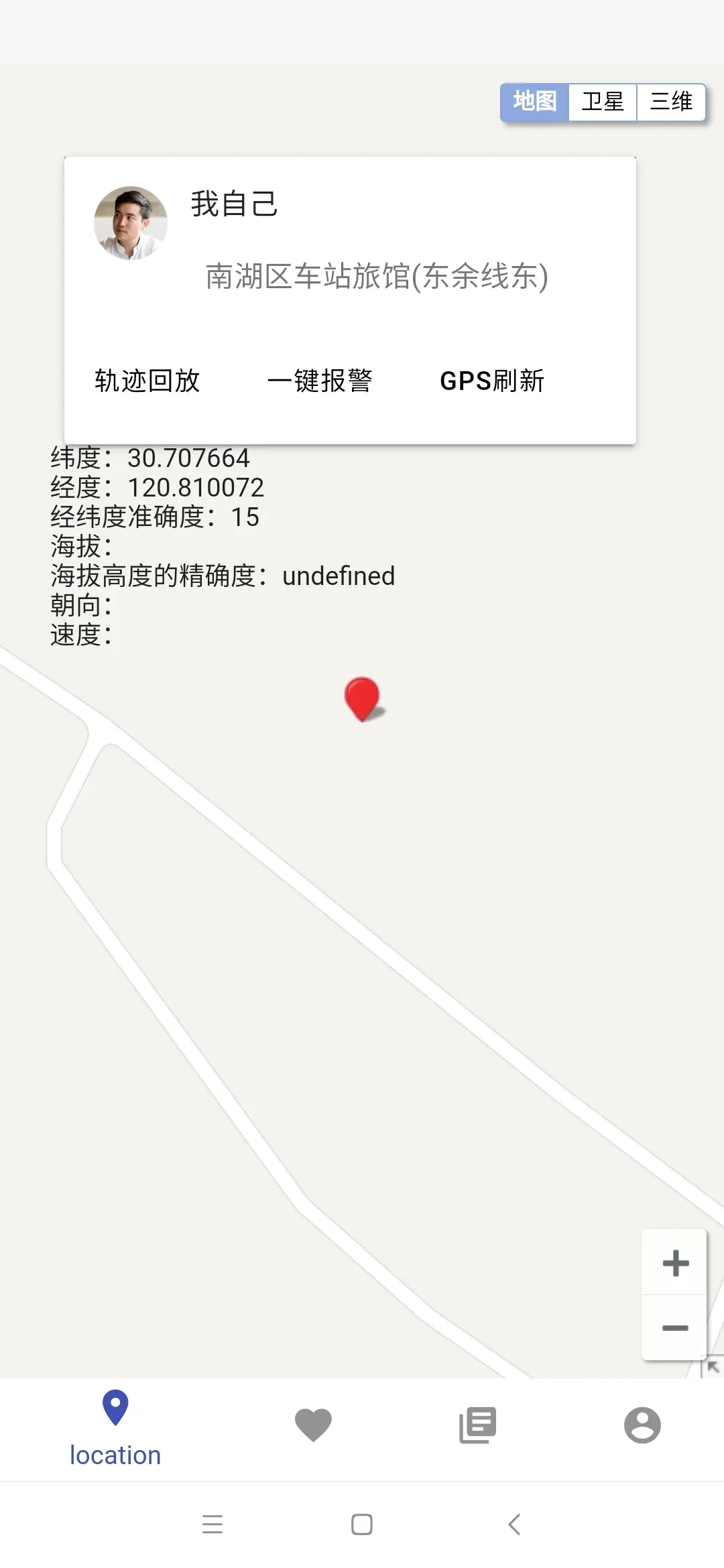
Task: Expand the map overview corner arrow
Action: tap(713, 1368)
